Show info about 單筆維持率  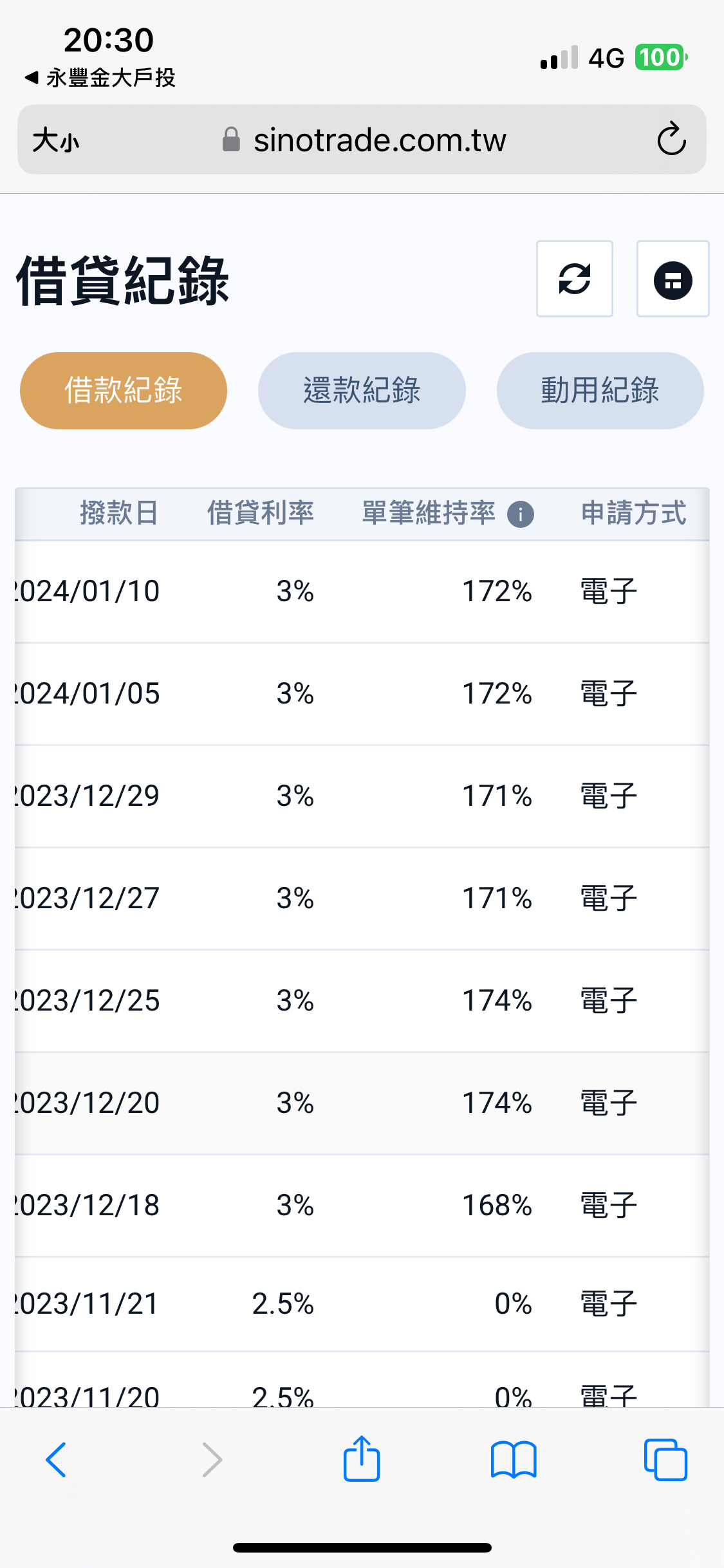point(521,514)
